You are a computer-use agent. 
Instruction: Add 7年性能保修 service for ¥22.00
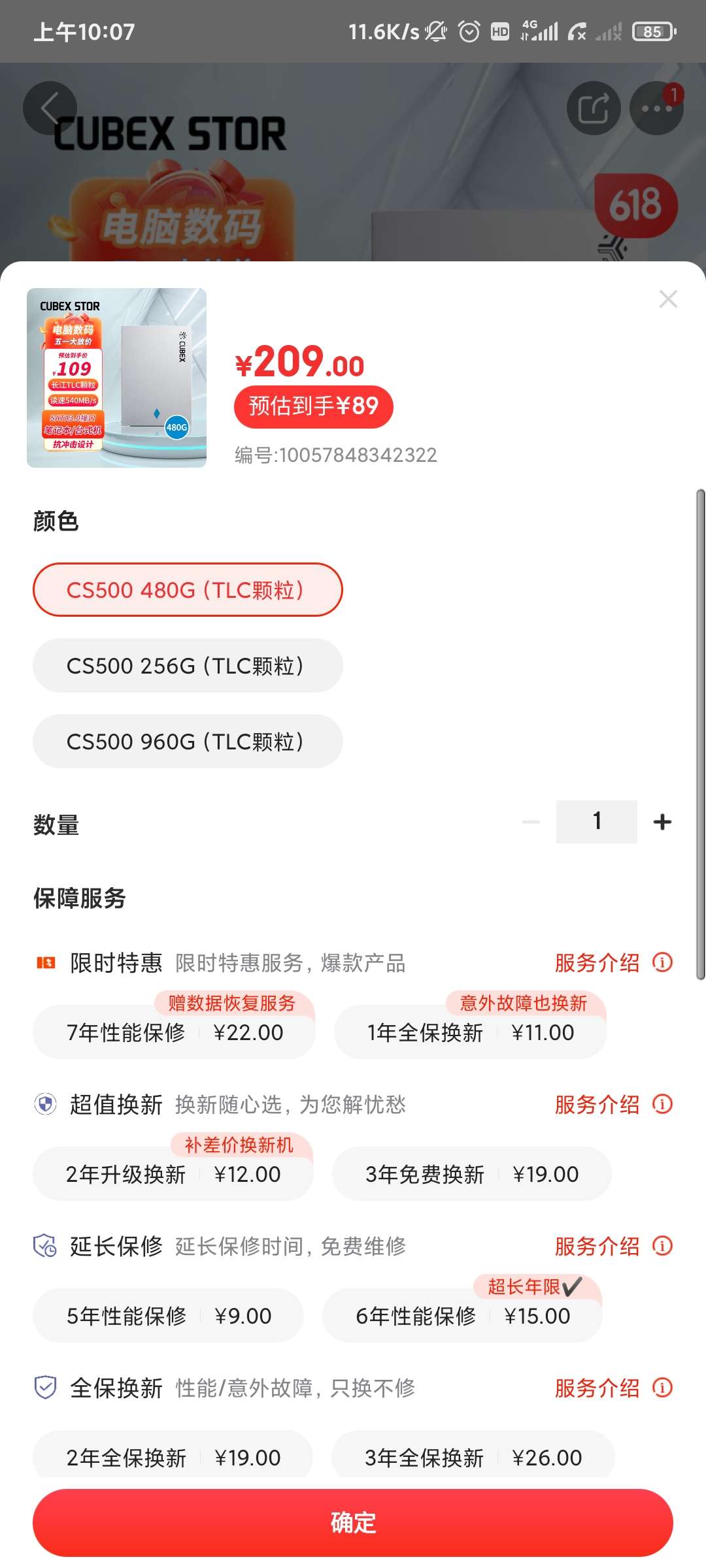pos(174,1032)
